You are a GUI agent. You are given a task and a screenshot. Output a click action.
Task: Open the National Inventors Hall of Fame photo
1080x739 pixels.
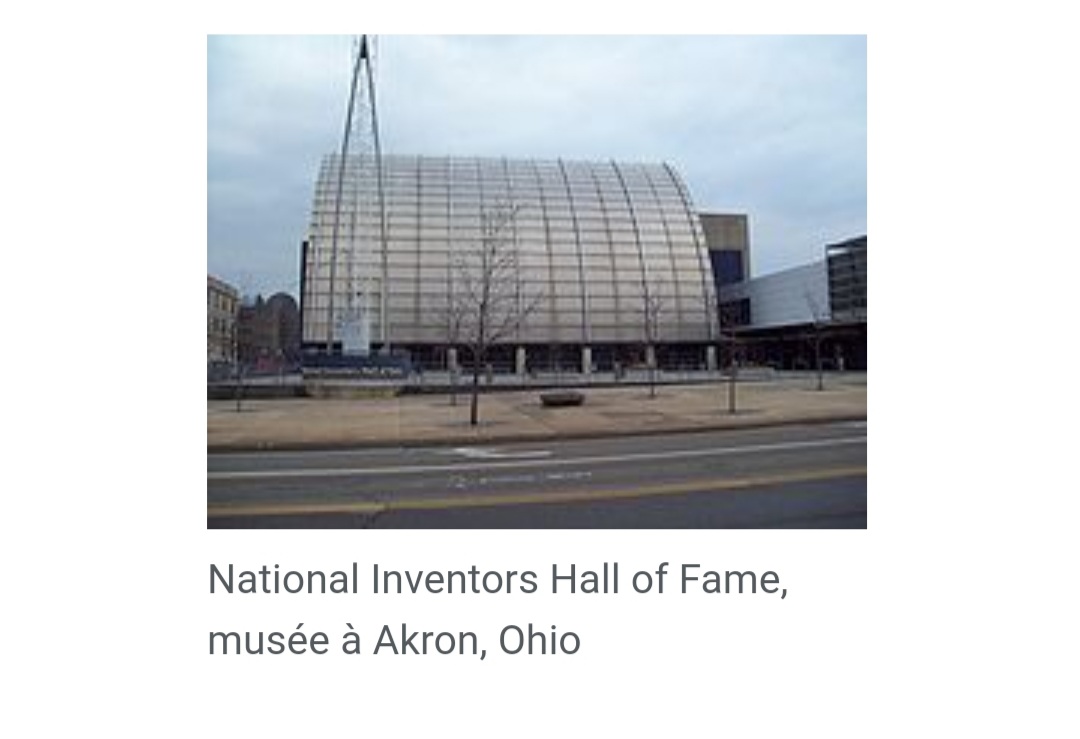536,281
